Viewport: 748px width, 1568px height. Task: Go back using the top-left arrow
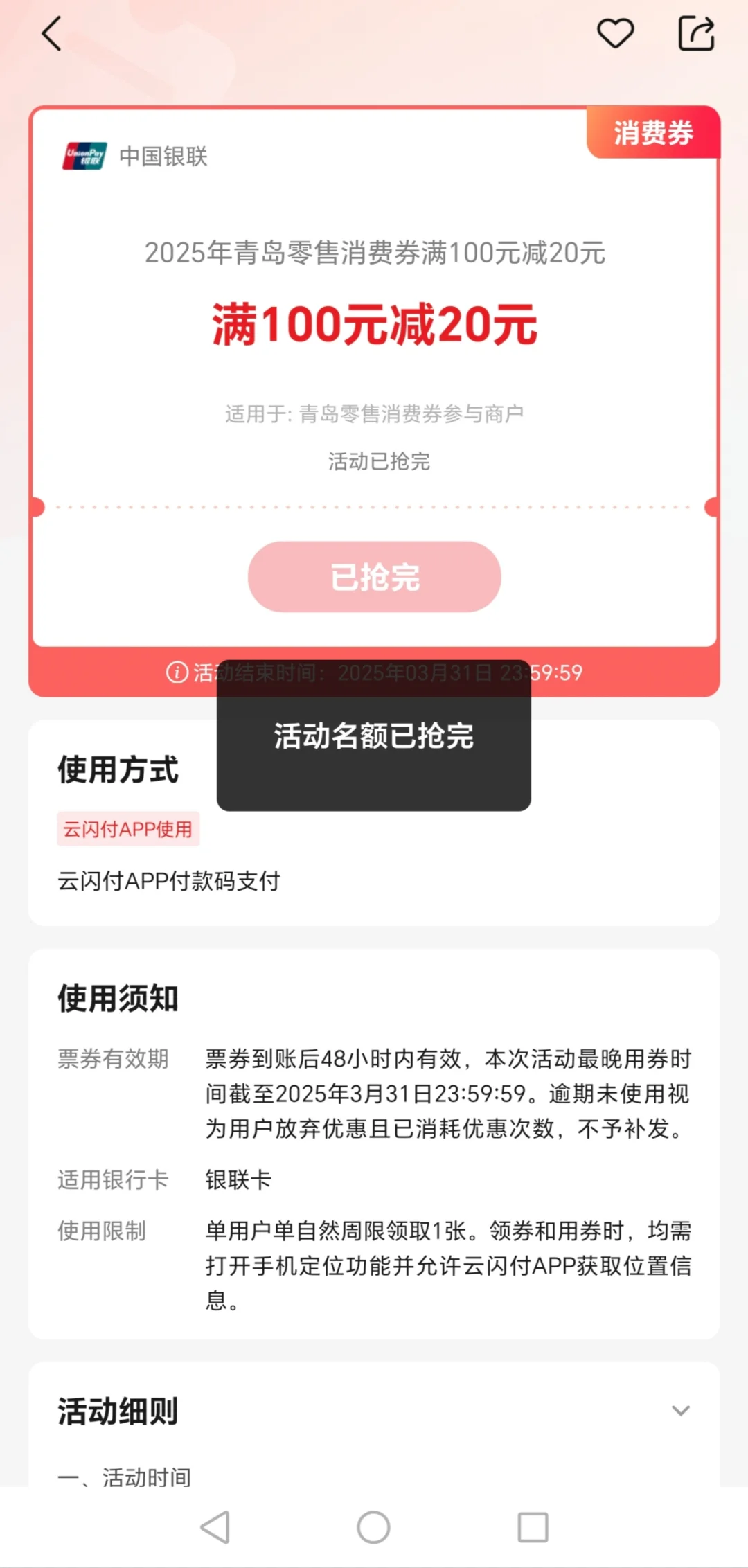point(52,33)
